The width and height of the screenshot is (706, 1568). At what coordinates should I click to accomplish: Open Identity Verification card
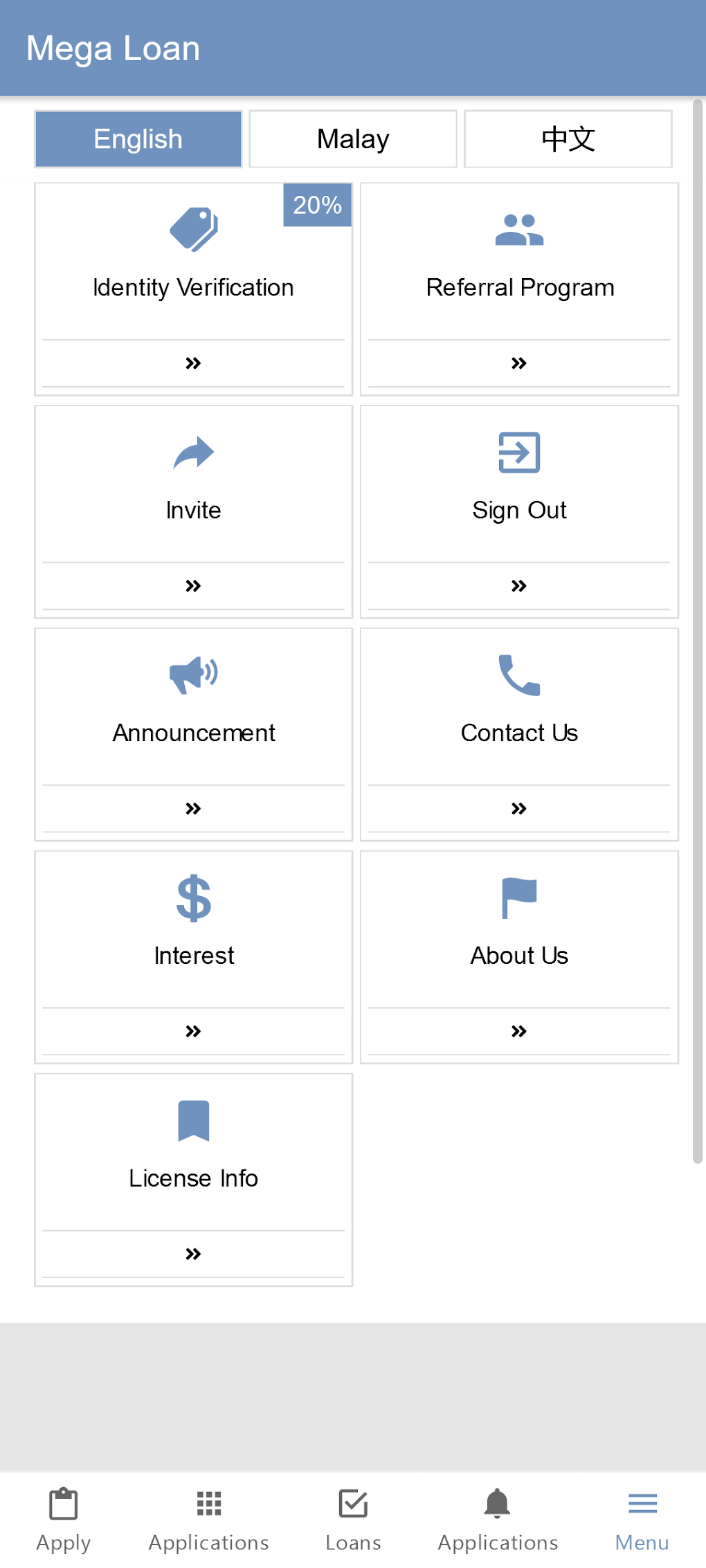click(194, 289)
